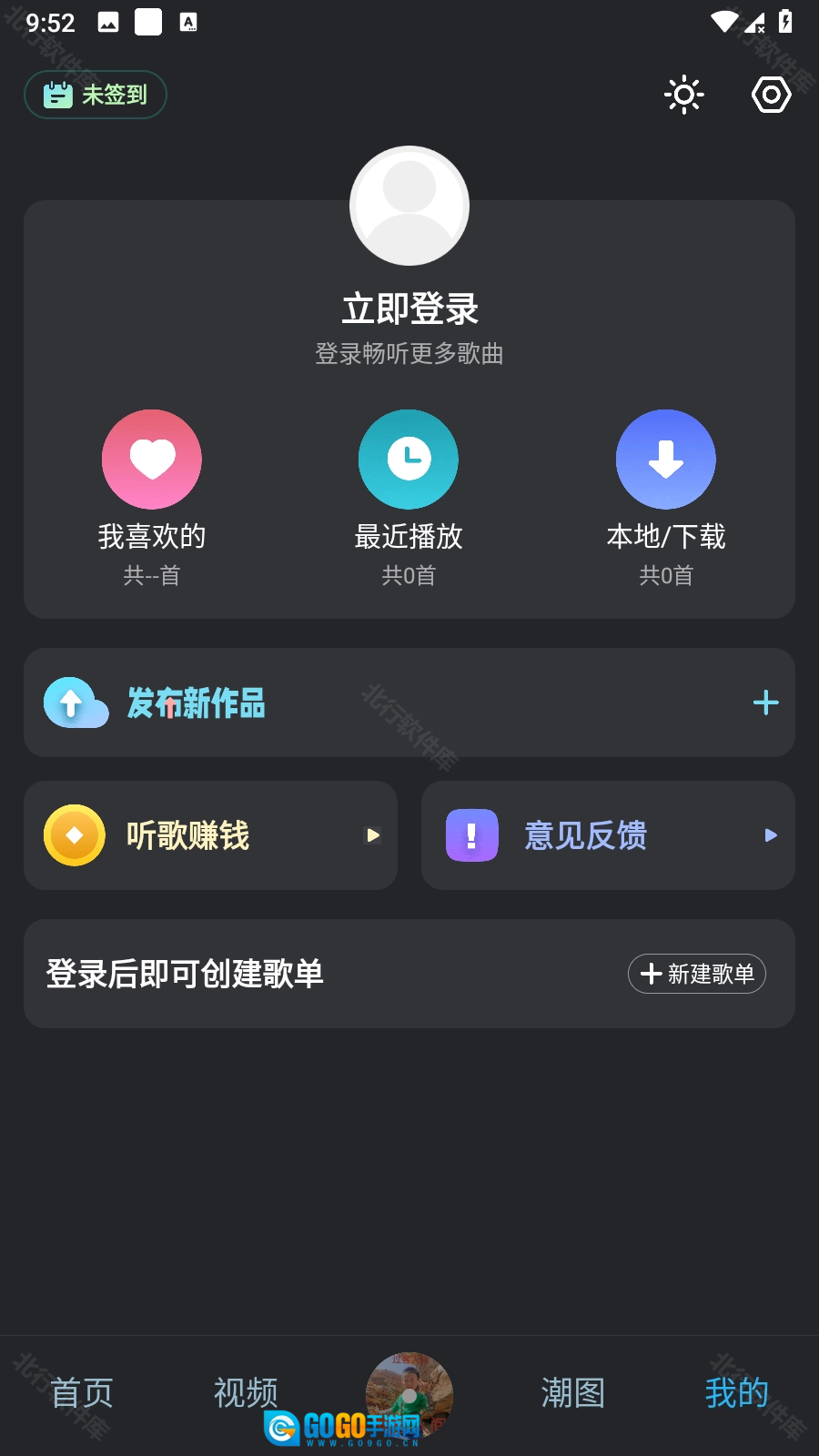This screenshot has height=1456, width=819.
Task: Select the 我的 tab
Action: click(737, 1392)
